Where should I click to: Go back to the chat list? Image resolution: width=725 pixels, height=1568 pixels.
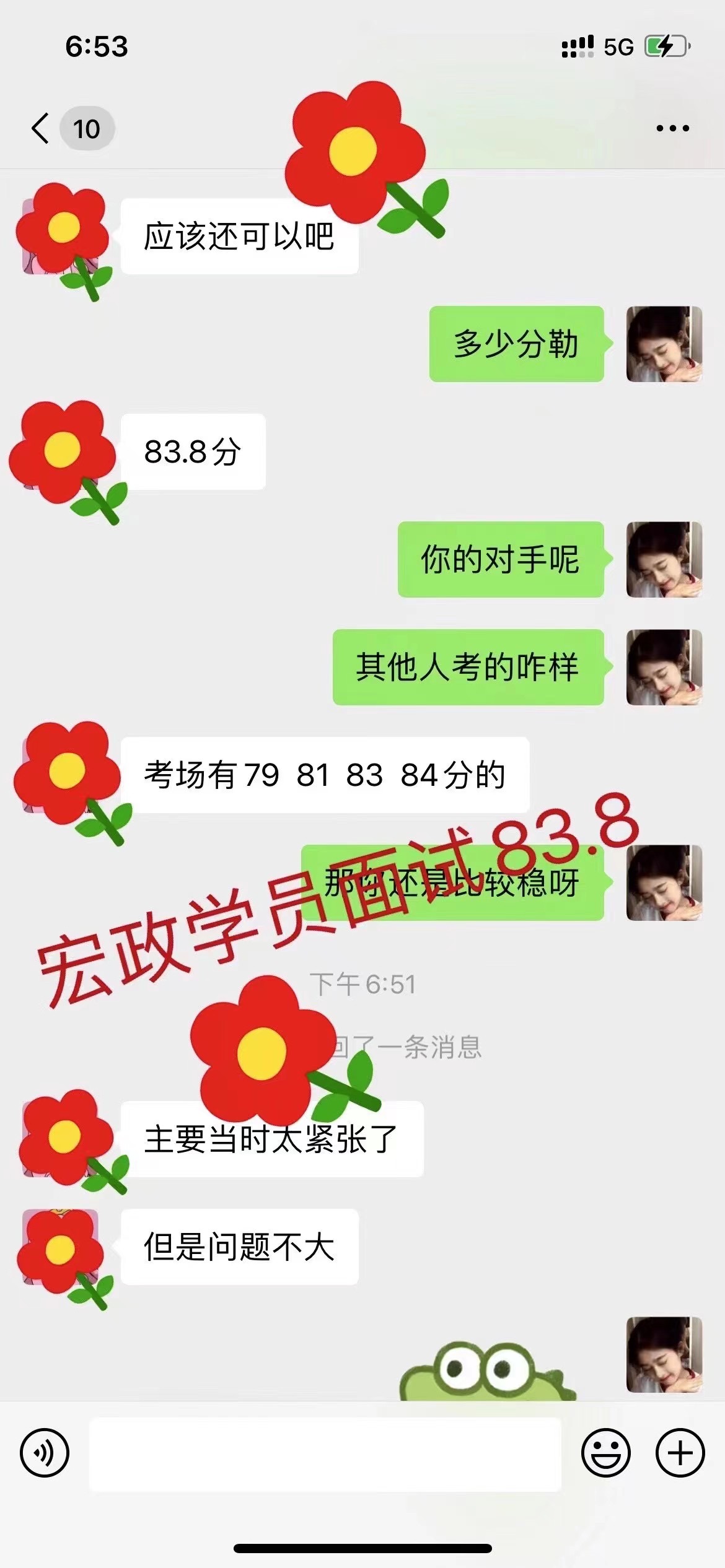(x=41, y=129)
